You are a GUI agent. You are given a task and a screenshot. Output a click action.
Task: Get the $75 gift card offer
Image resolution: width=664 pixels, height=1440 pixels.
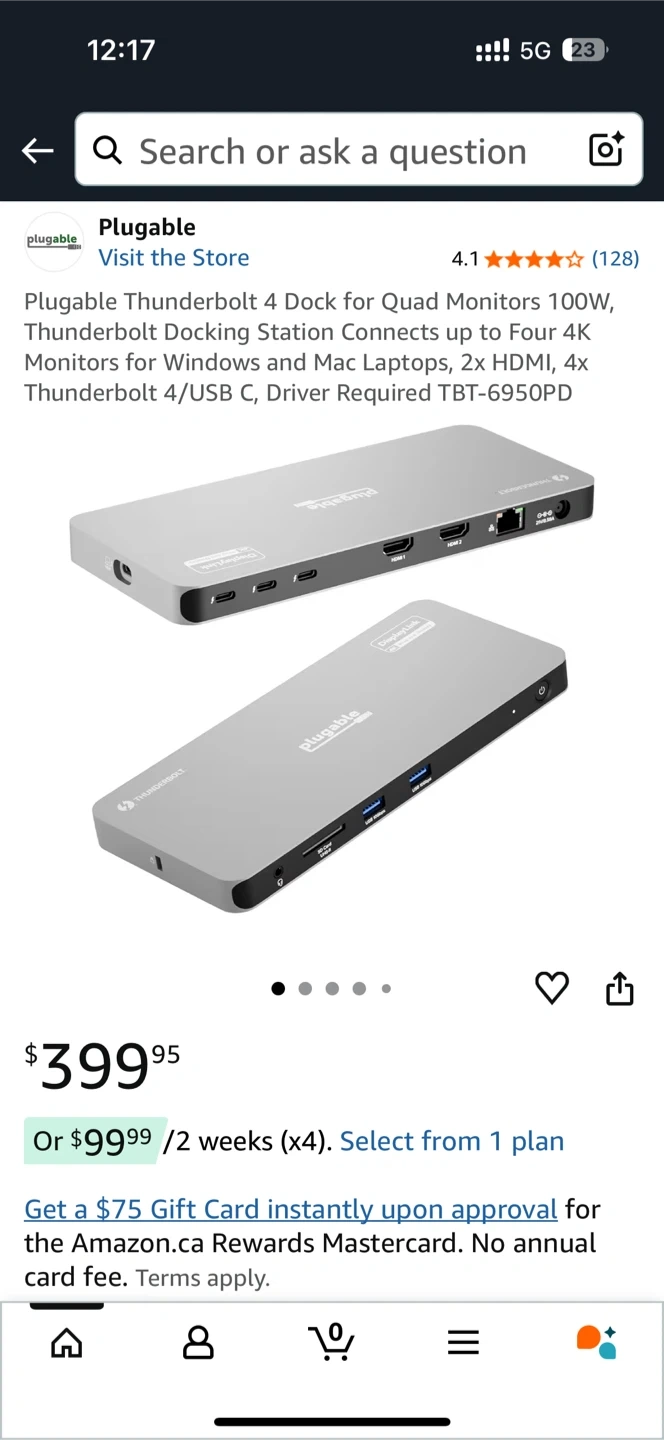(290, 1210)
